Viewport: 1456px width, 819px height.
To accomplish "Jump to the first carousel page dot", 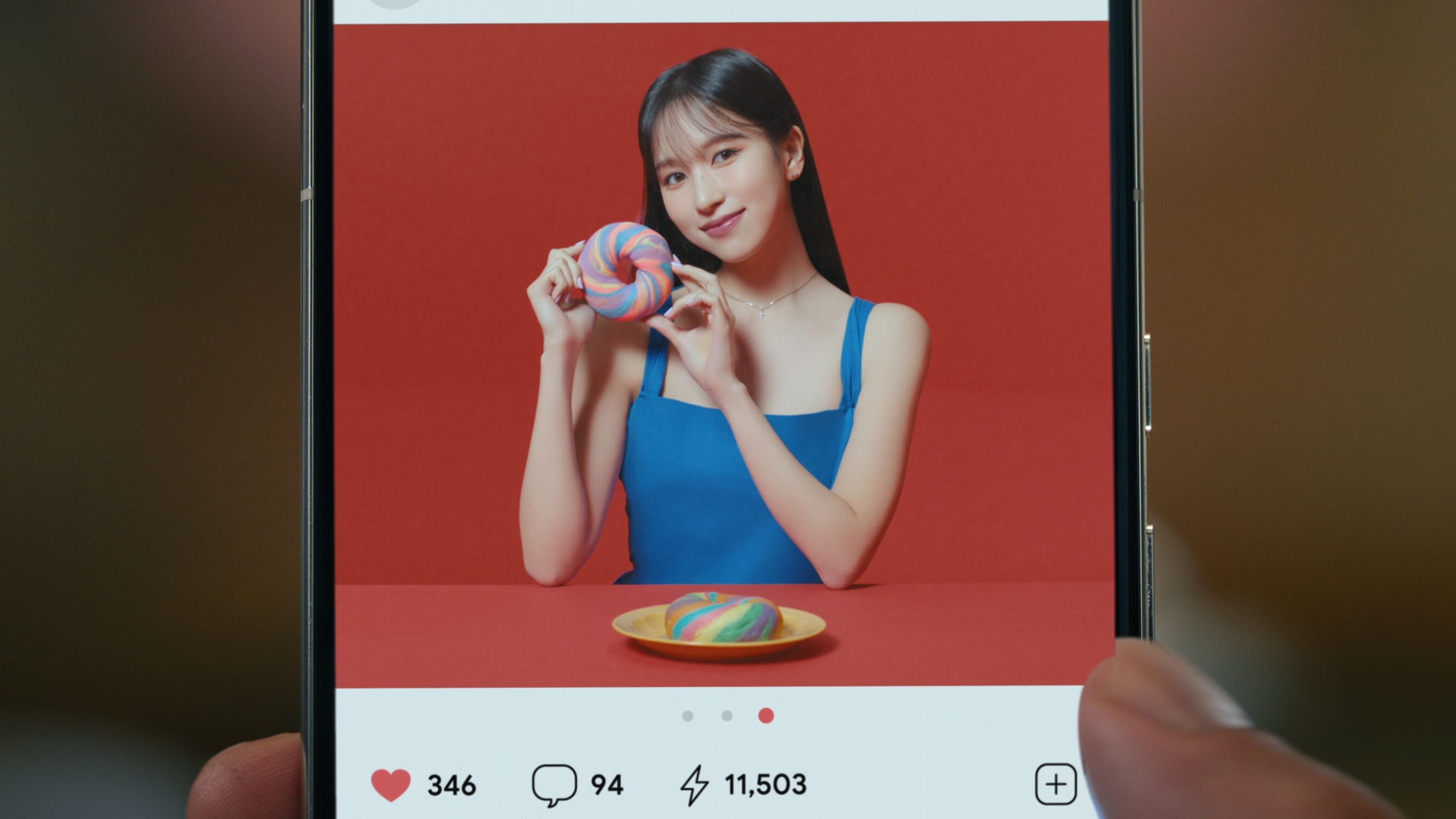I will (688, 716).
